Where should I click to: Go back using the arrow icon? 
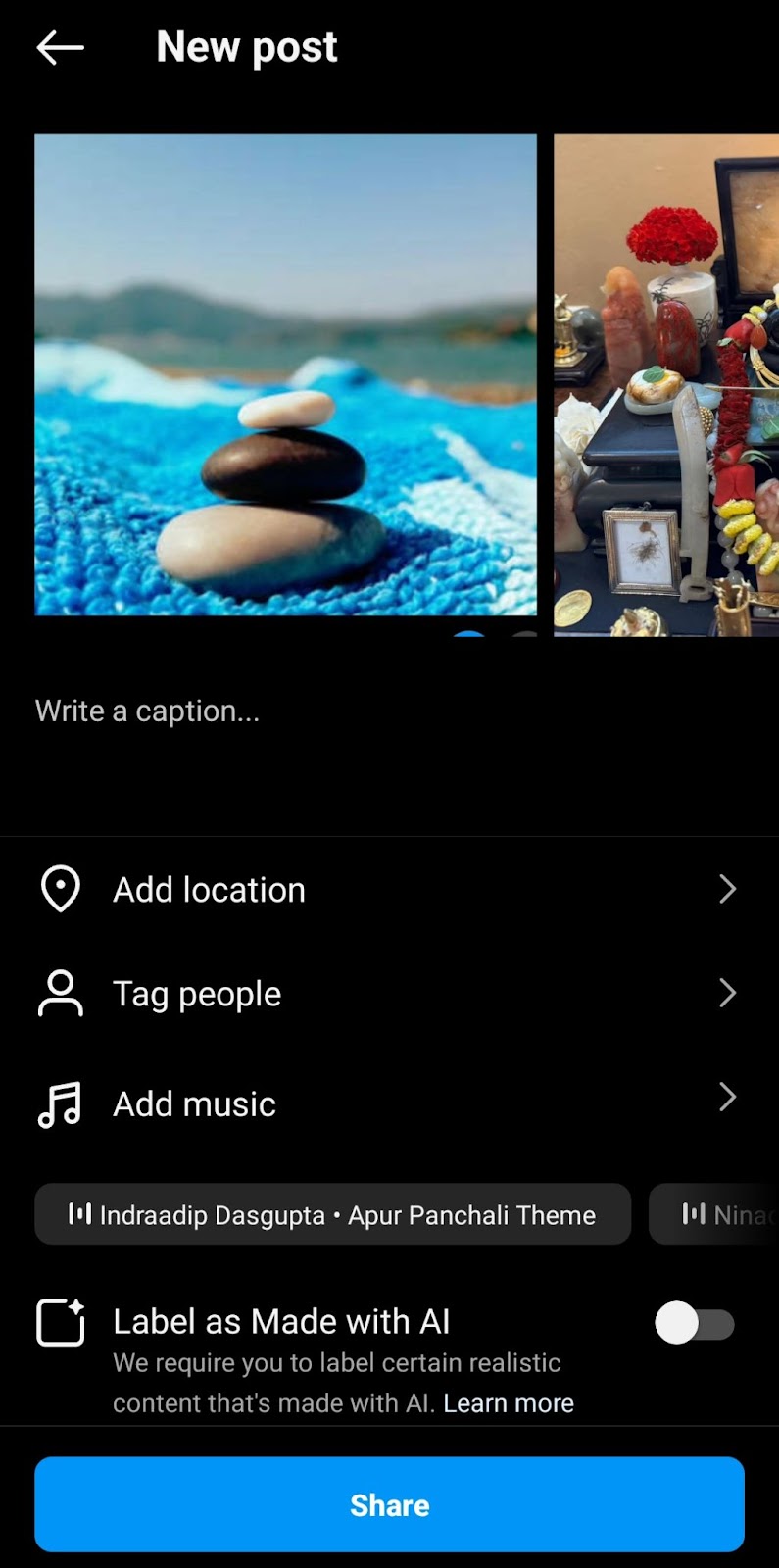pos(60,47)
